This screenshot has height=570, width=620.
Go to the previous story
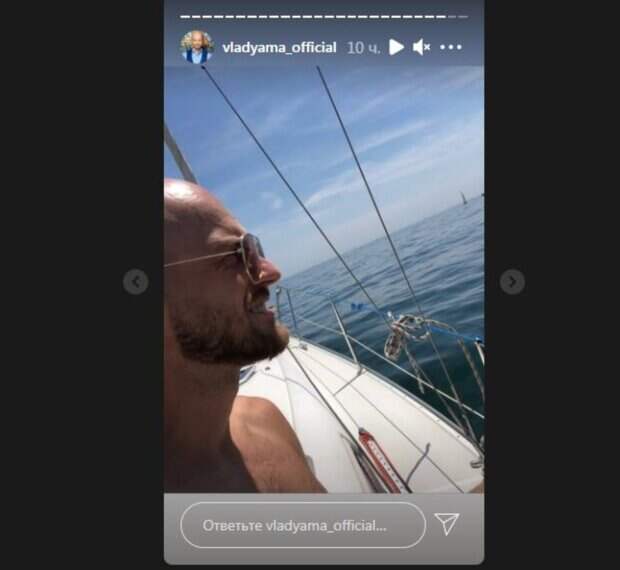tap(136, 282)
